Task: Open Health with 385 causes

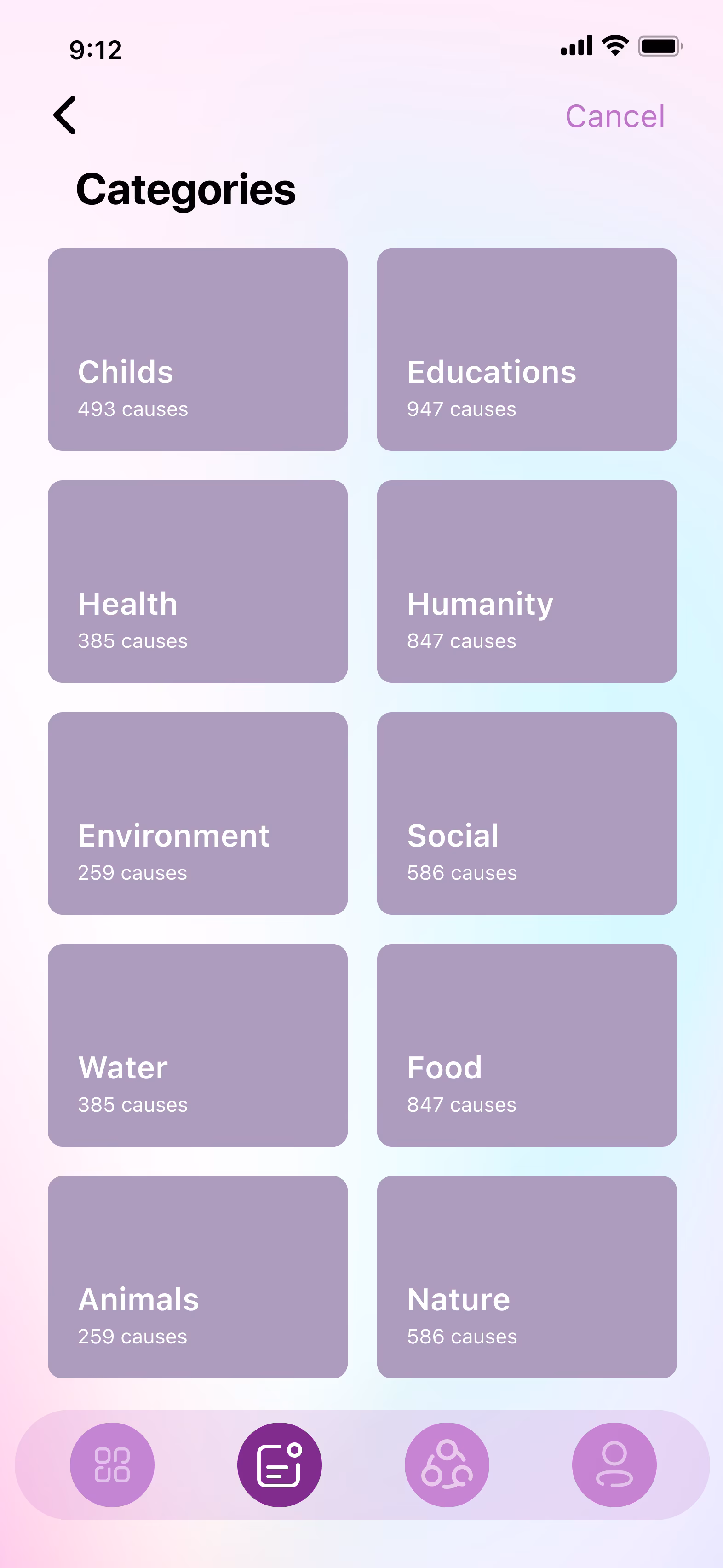Action: (x=197, y=581)
